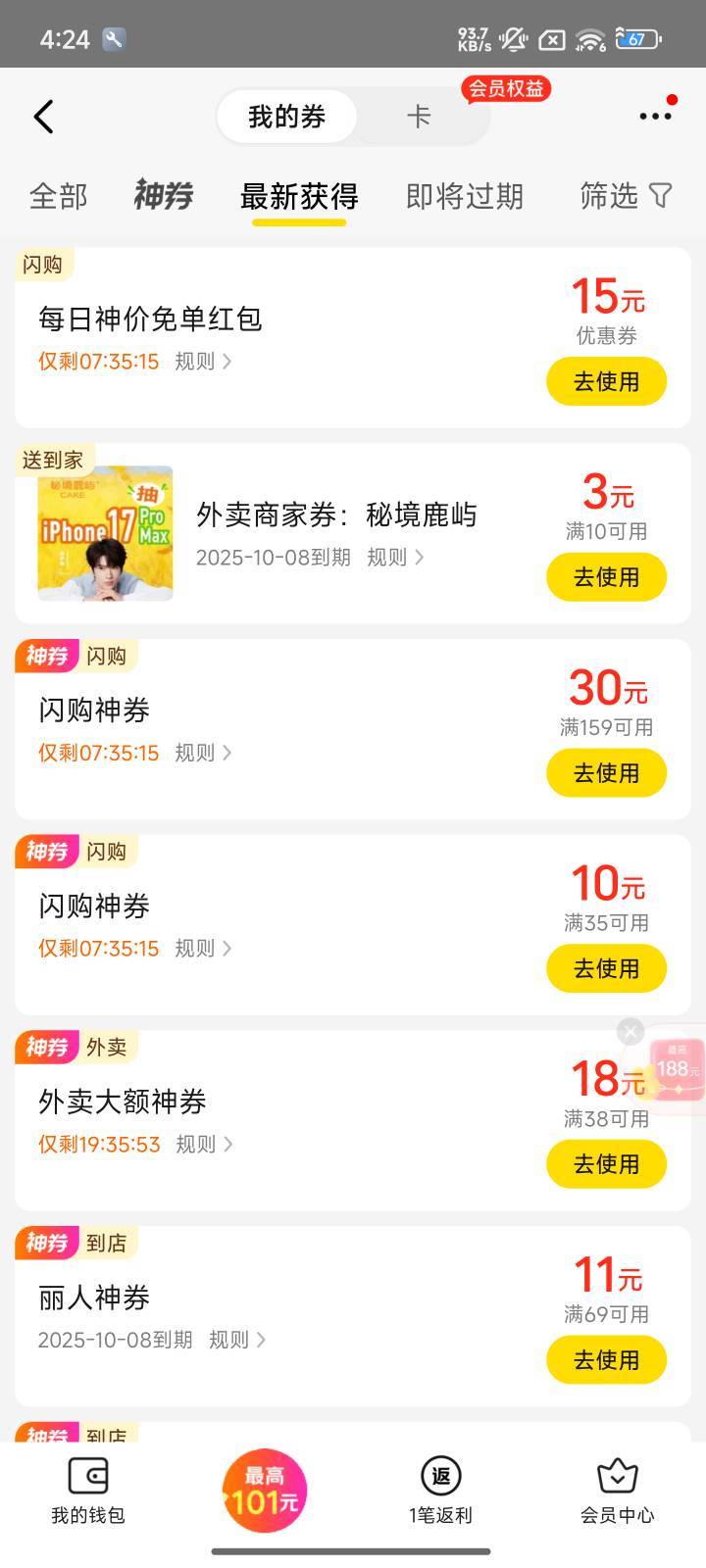Show the 全部 coupons tab
This screenshot has width=706, height=1568.
(x=58, y=196)
